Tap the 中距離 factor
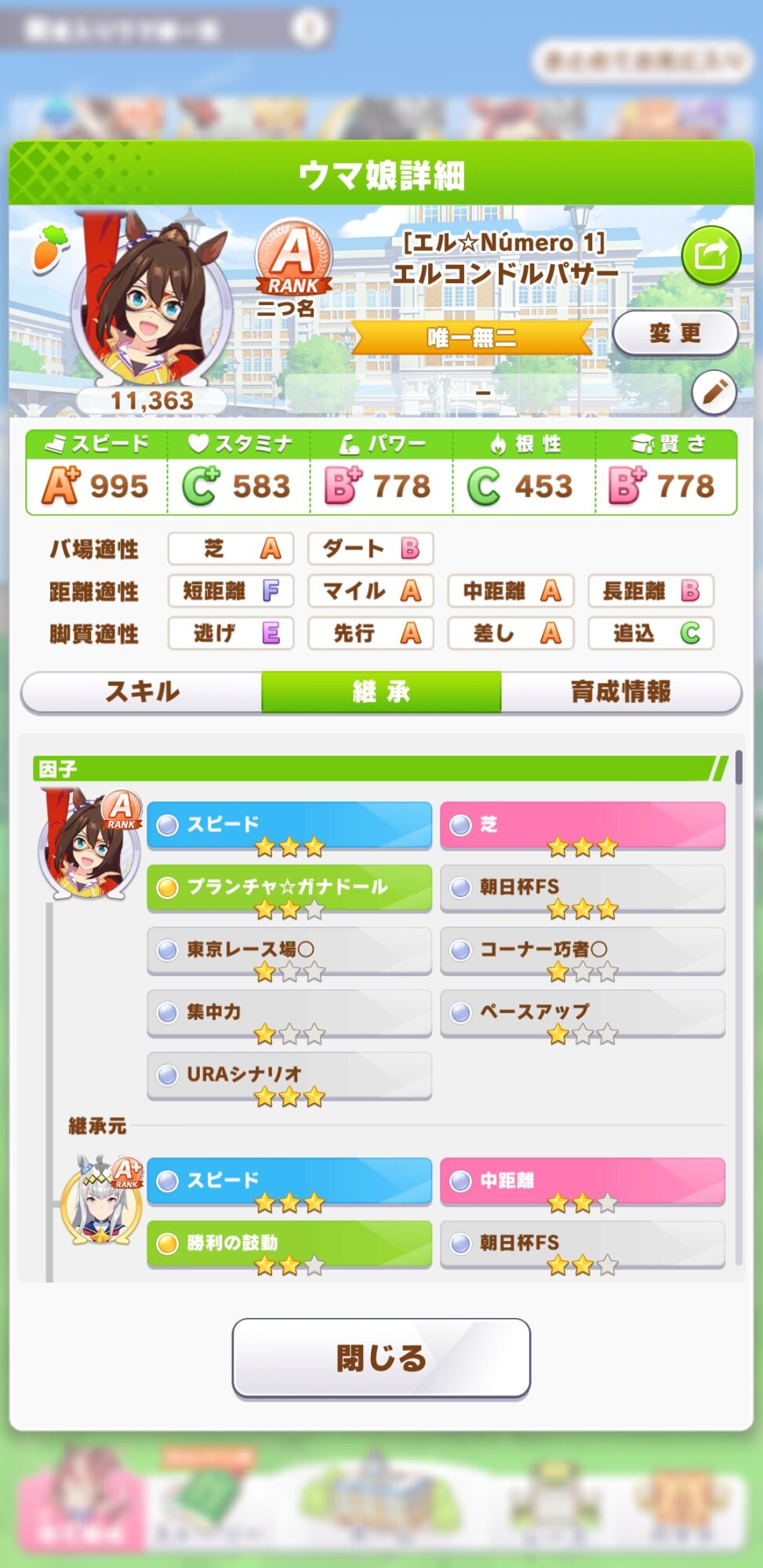The width and height of the screenshot is (763, 1568). click(x=582, y=1181)
